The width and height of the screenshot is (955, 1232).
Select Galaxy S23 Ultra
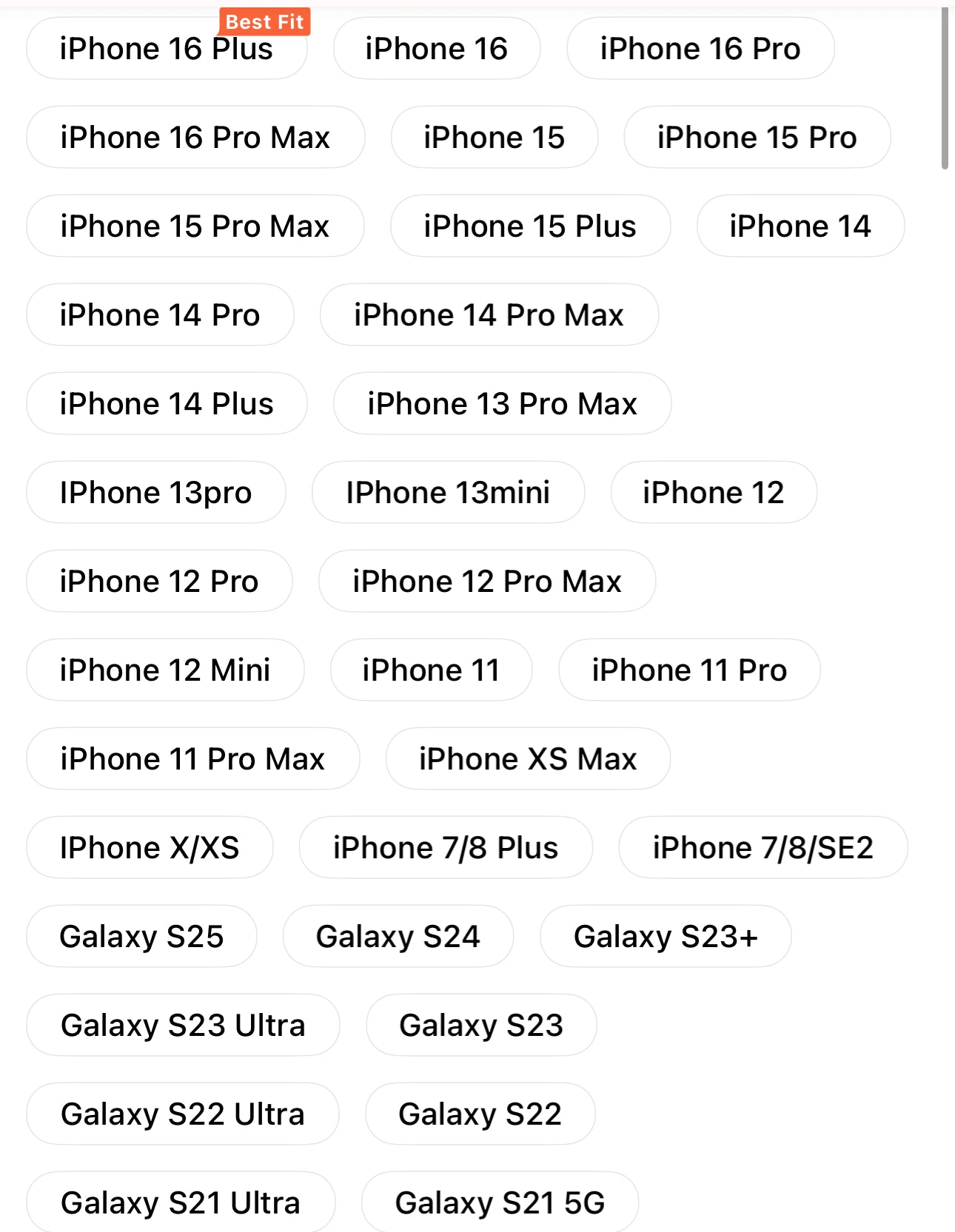click(183, 1026)
